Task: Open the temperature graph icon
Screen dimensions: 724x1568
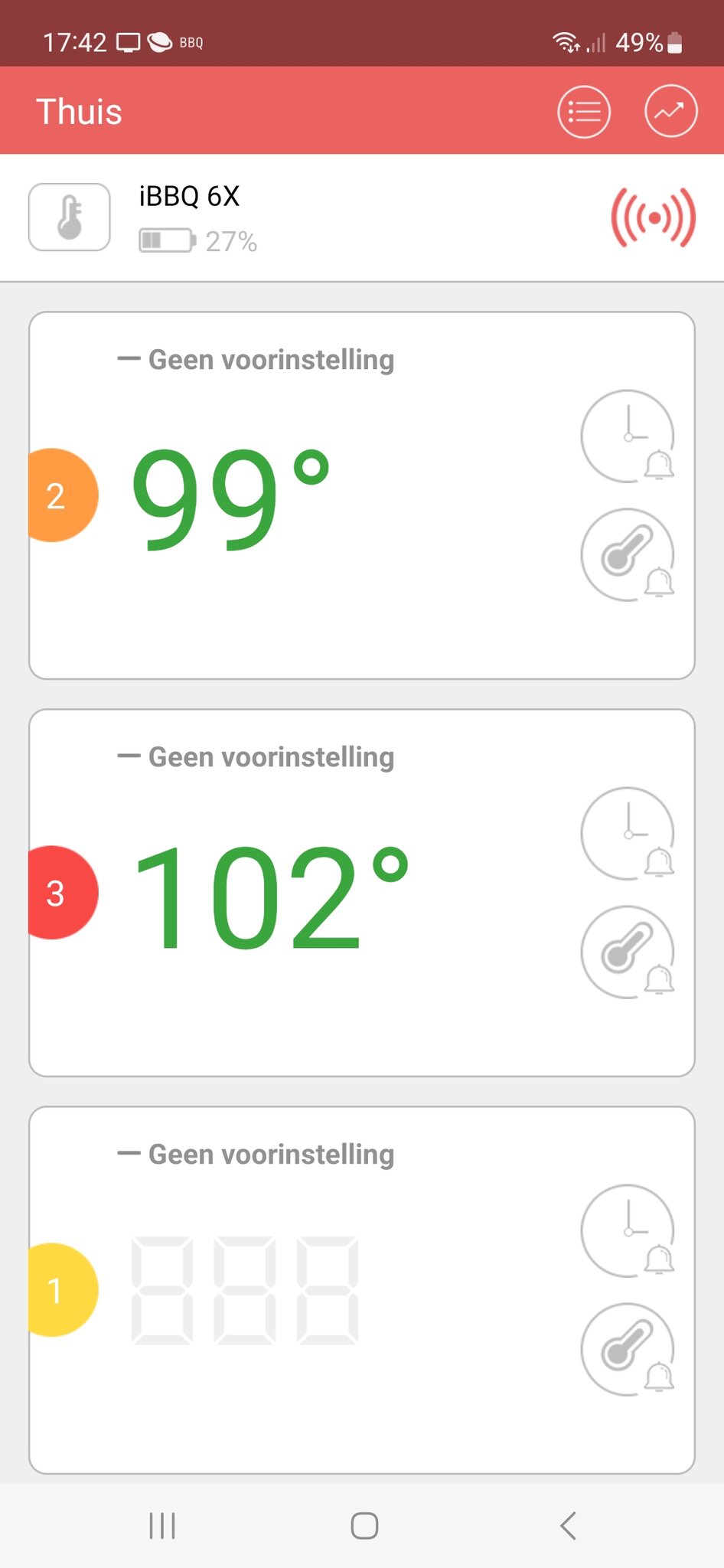Action: pyautogui.click(x=670, y=112)
